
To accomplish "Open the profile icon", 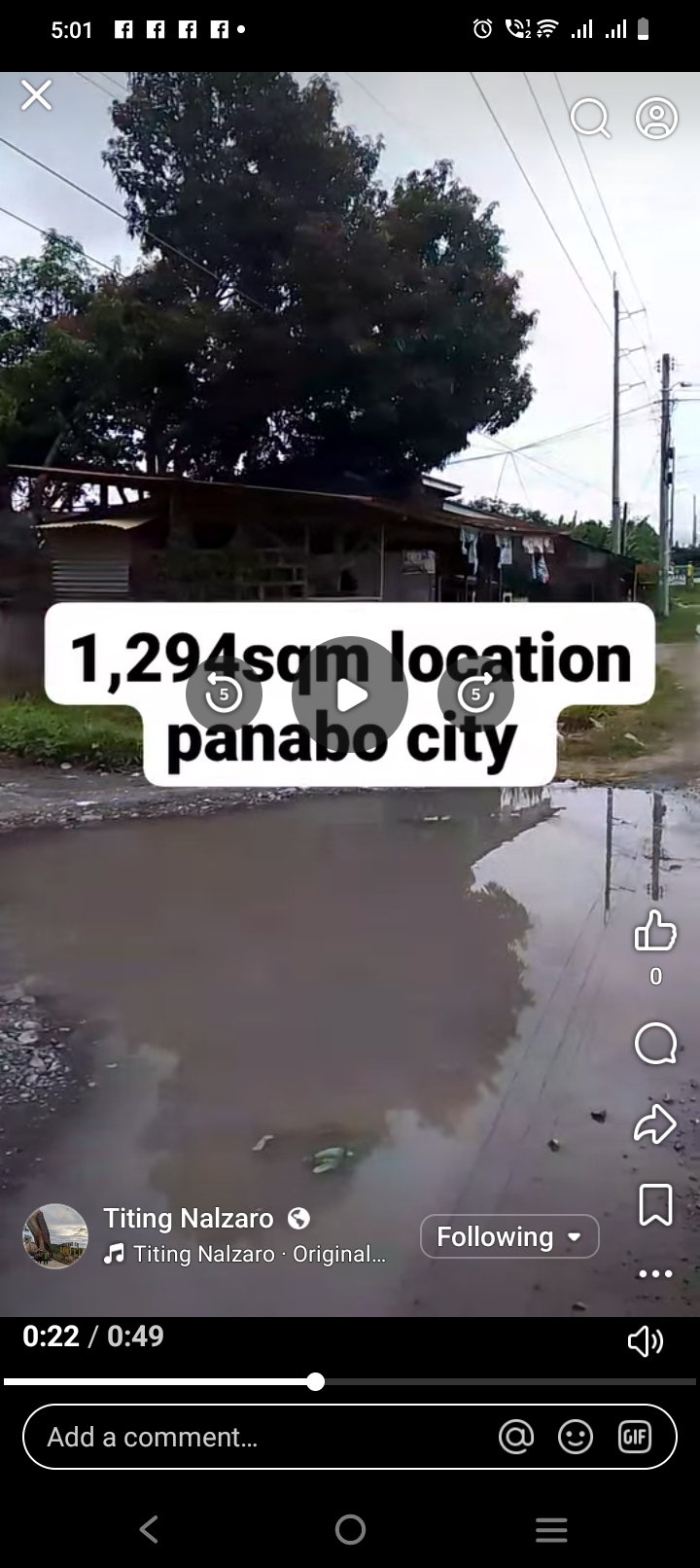I will coord(656,119).
